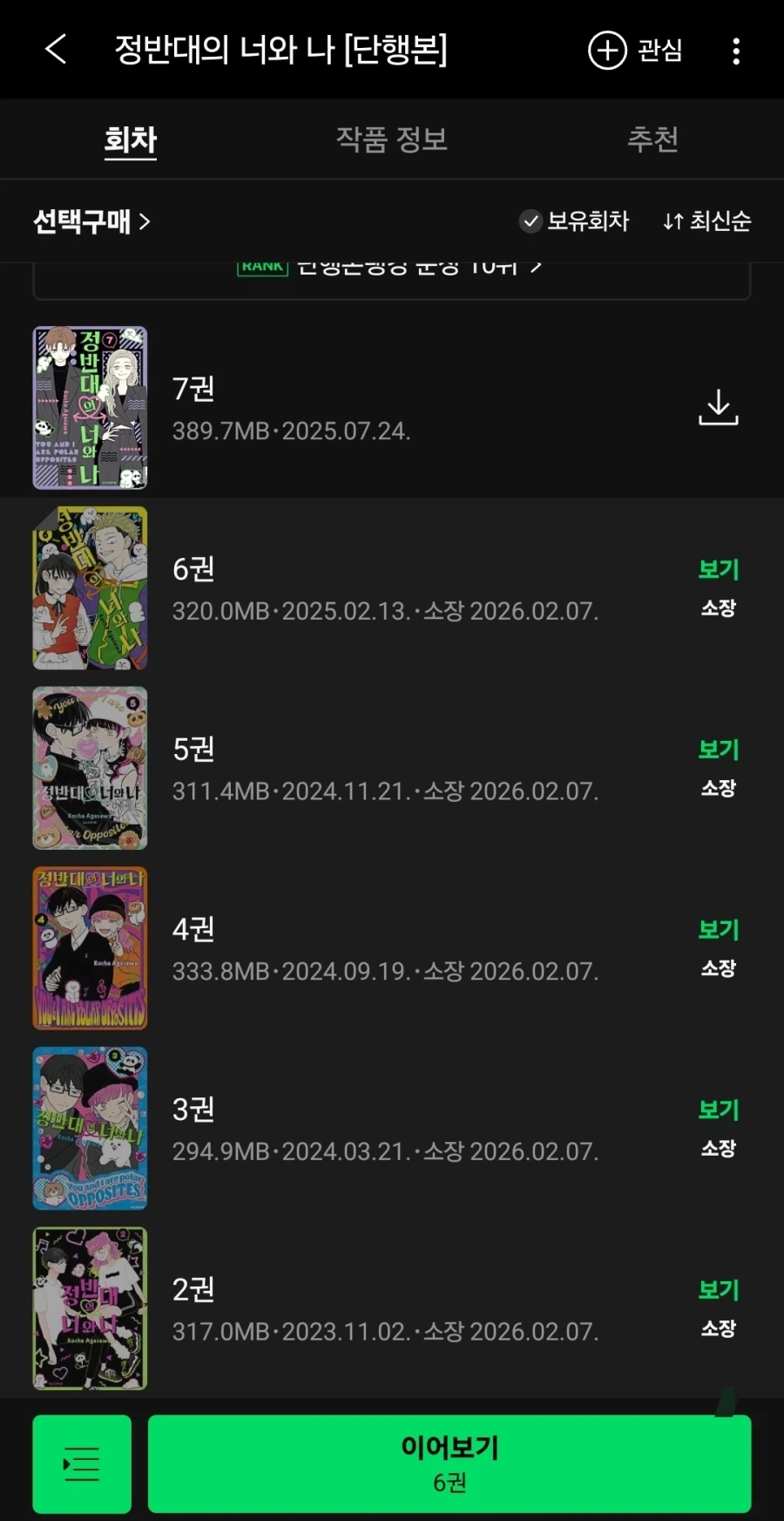Switch to the 작품 정보 tab
Viewport: 784px width, 1521px height.
(390, 139)
